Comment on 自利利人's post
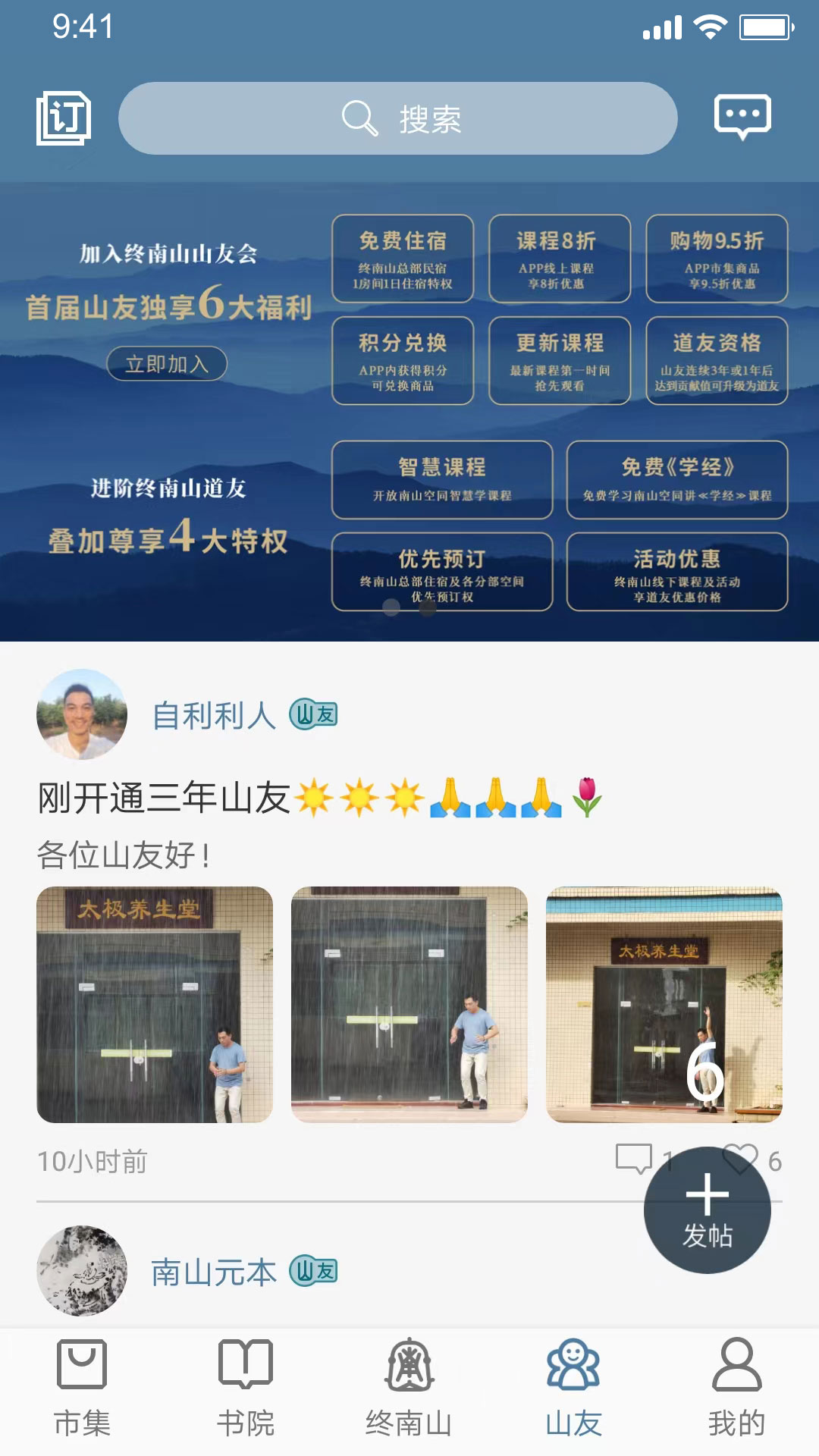This screenshot has height=1456, width=819. [634, 1159]
